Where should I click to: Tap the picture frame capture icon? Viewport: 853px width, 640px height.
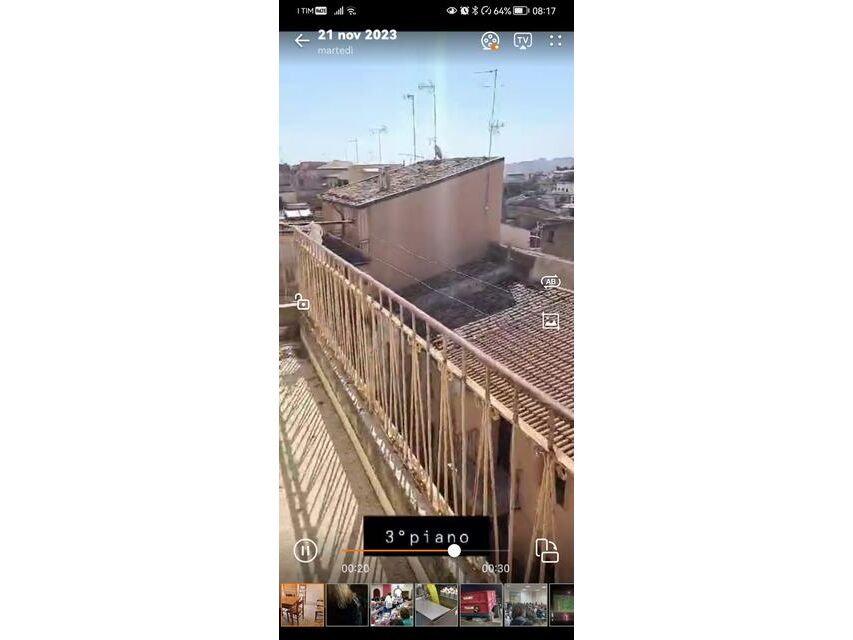[x=550, y=321]
